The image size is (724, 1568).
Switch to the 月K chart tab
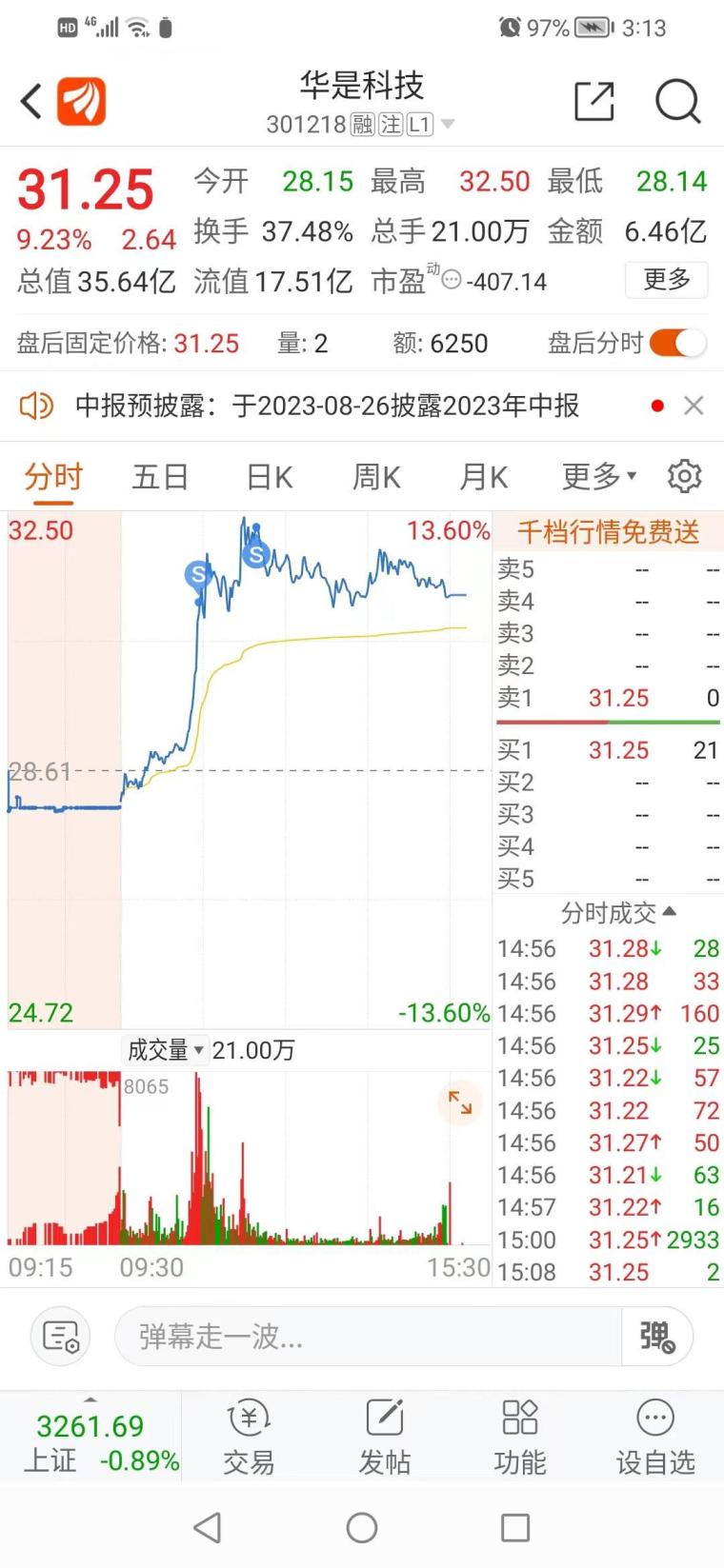[483, 476]
